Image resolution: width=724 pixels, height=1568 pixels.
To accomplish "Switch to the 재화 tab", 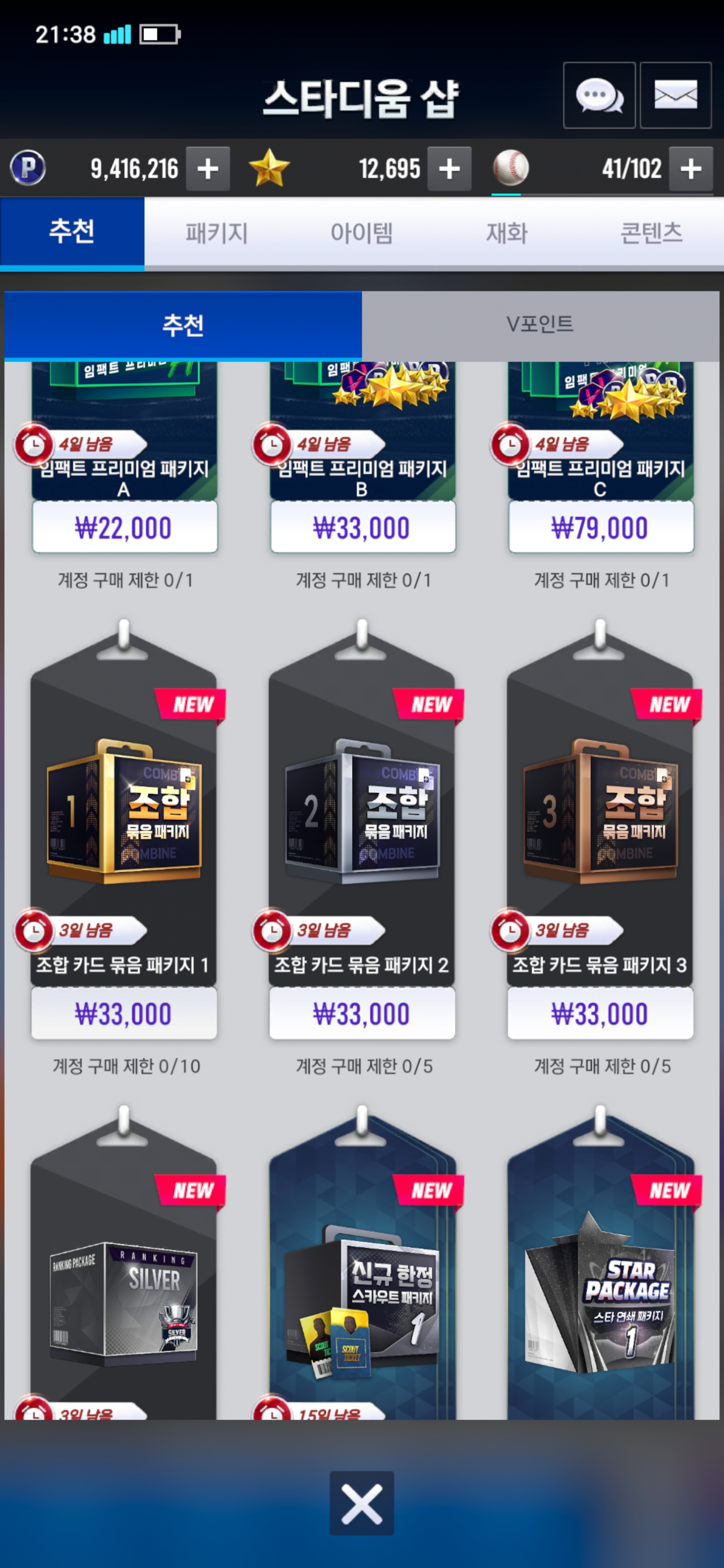I will click(507, 233).
